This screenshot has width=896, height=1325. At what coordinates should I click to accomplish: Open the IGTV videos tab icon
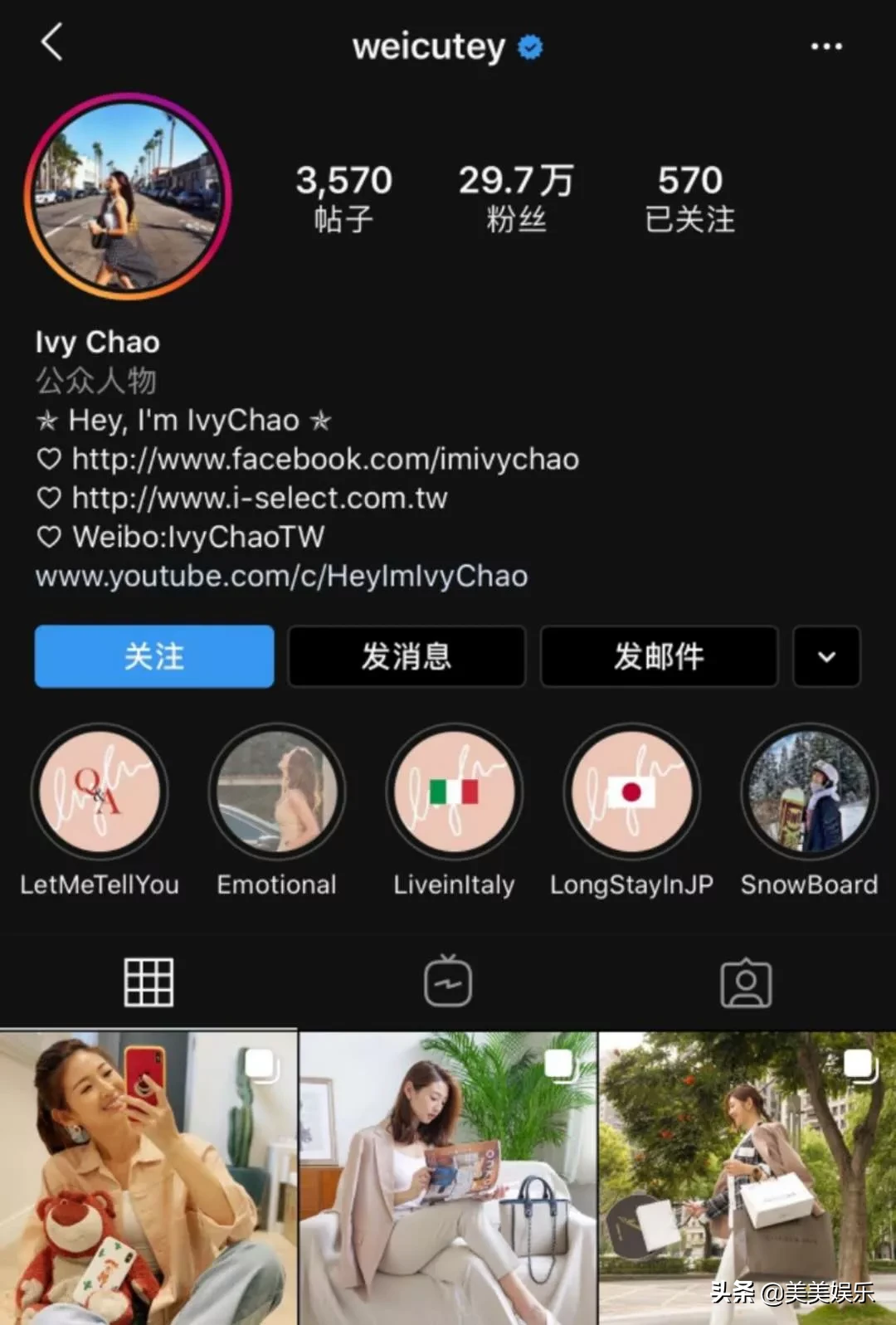coord(448,982)
